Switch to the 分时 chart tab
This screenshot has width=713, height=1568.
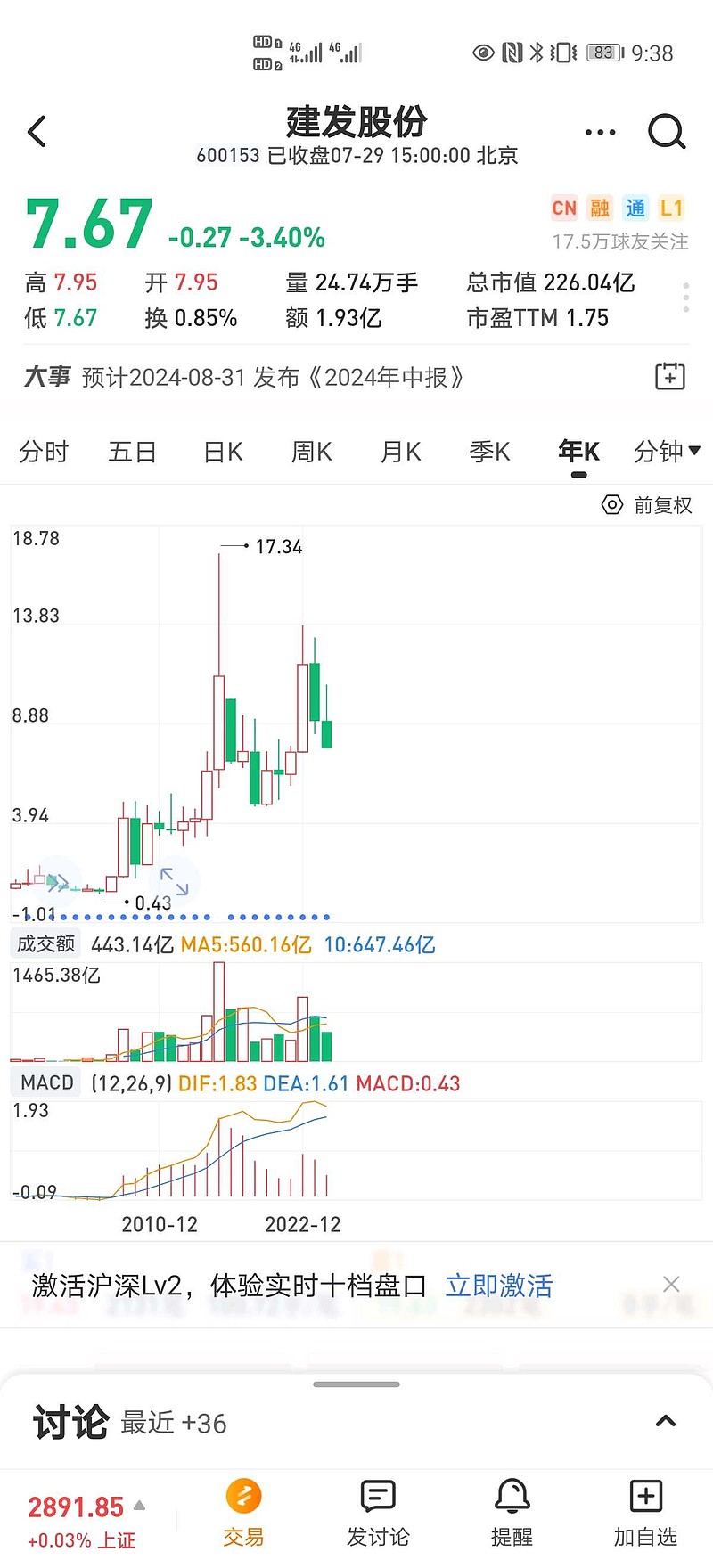[44, 453]
